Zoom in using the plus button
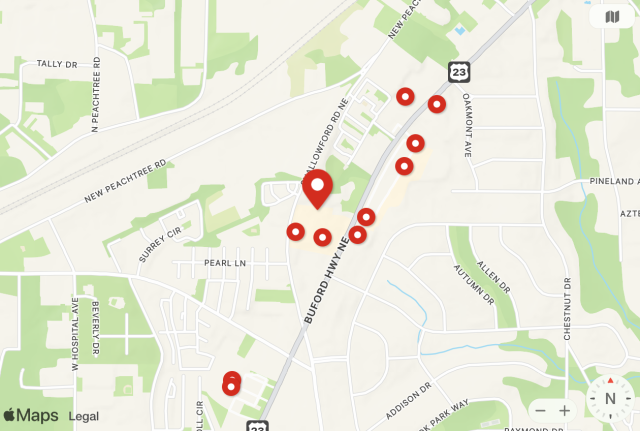 [565, 410]
